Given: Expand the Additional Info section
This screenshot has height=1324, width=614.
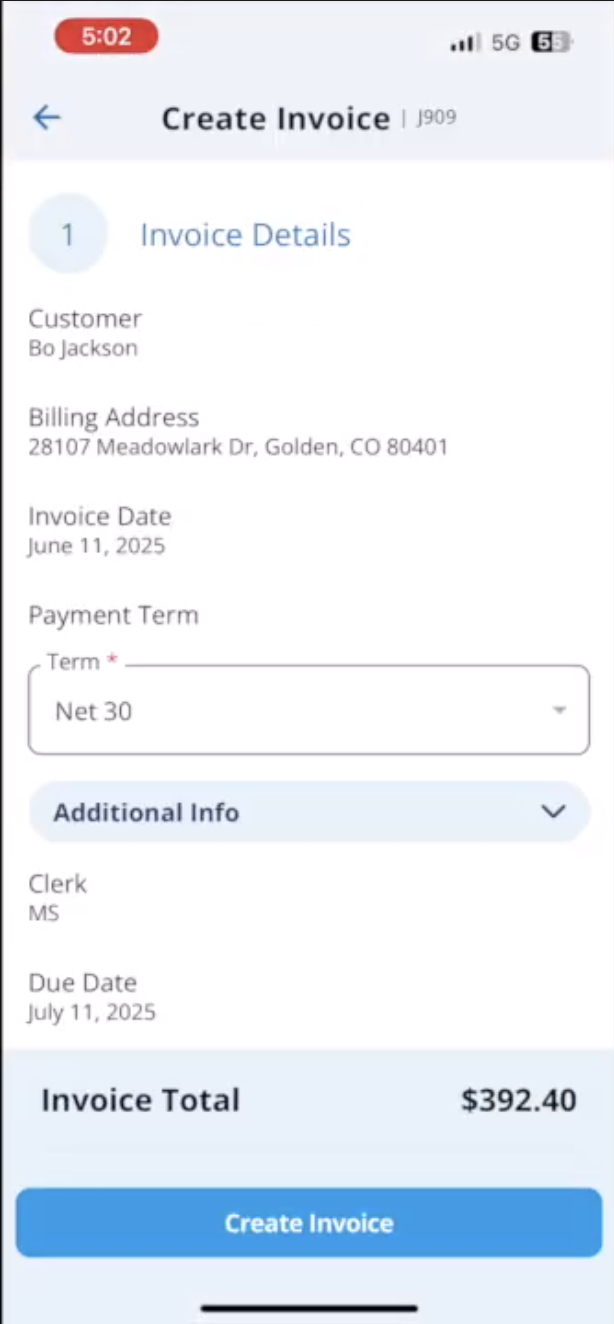Looking at the screenshot, I should click(x=310, y=812).
